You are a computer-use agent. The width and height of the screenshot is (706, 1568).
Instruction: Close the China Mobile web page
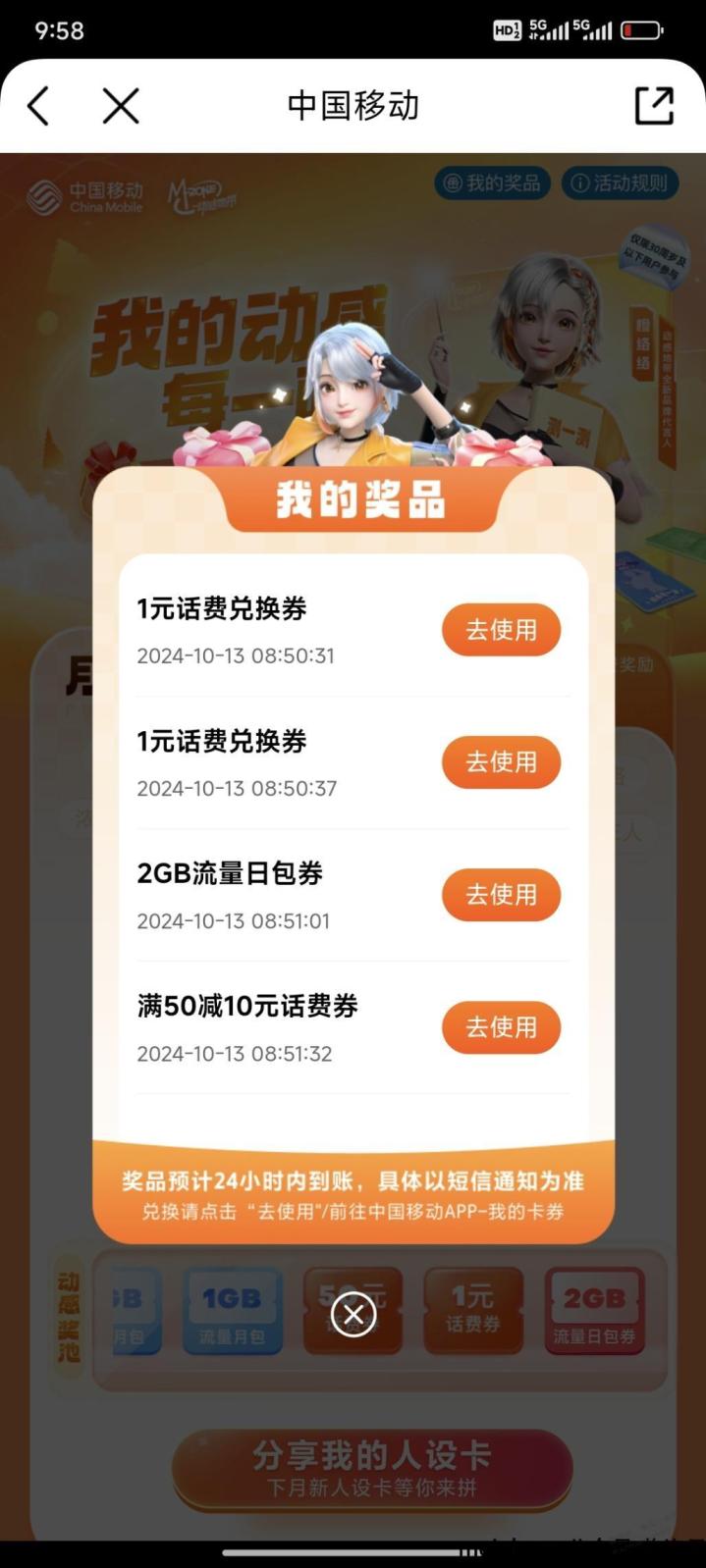pos(121,106)
